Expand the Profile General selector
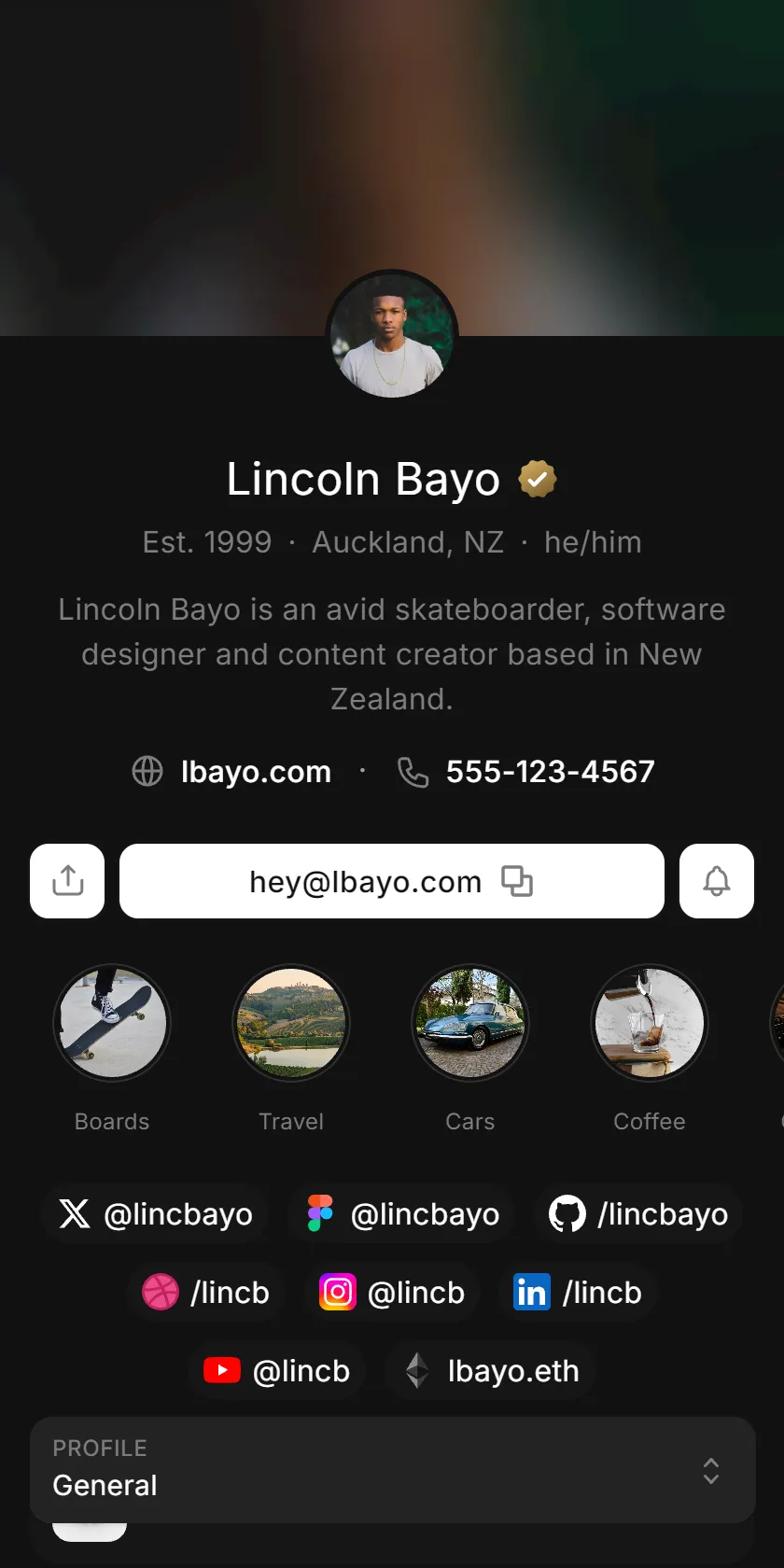The width and height of the screenshot is (784, 1568). coord(393,1470)
